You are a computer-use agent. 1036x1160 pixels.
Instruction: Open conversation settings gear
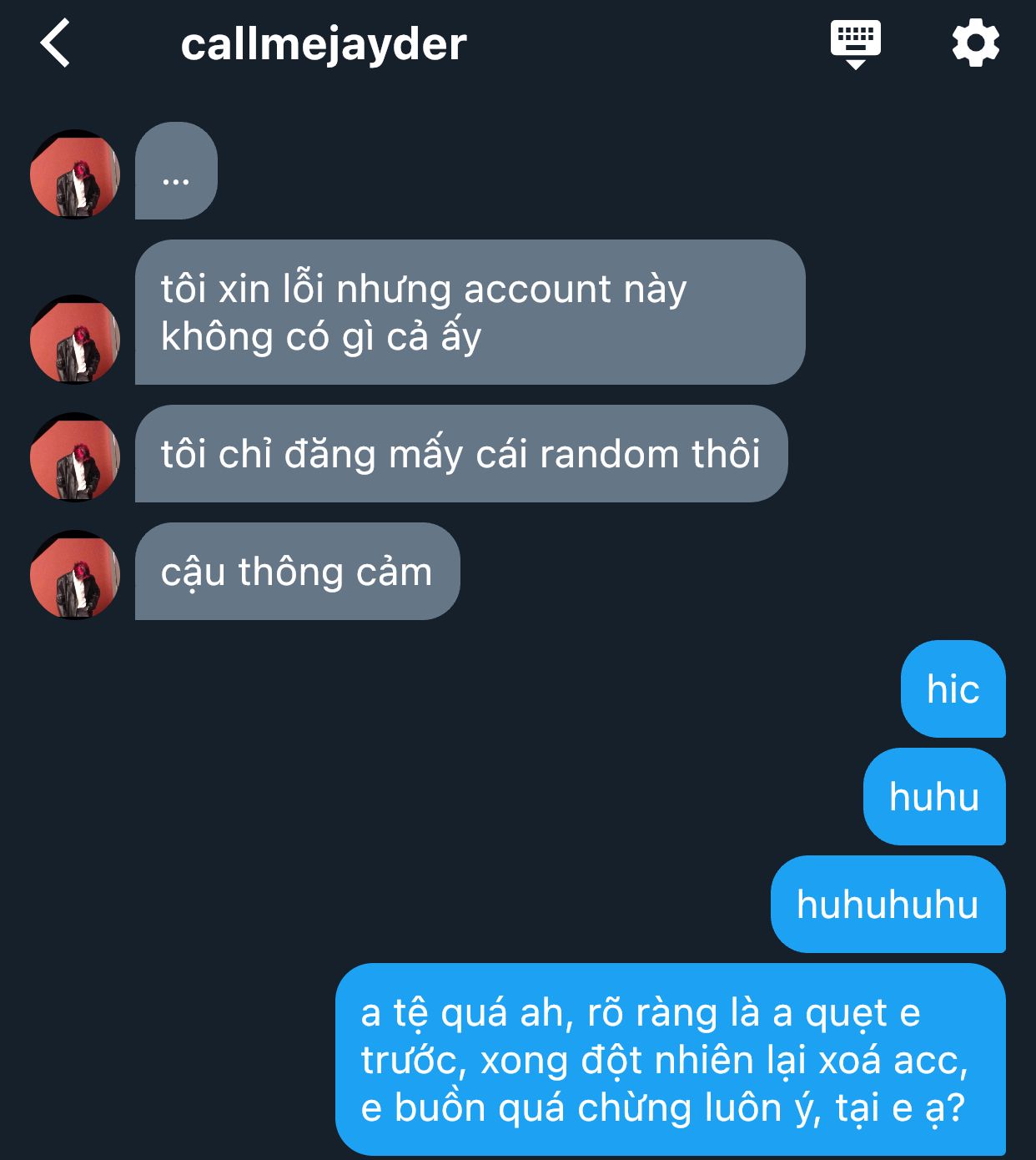click(x=975, y=43)
